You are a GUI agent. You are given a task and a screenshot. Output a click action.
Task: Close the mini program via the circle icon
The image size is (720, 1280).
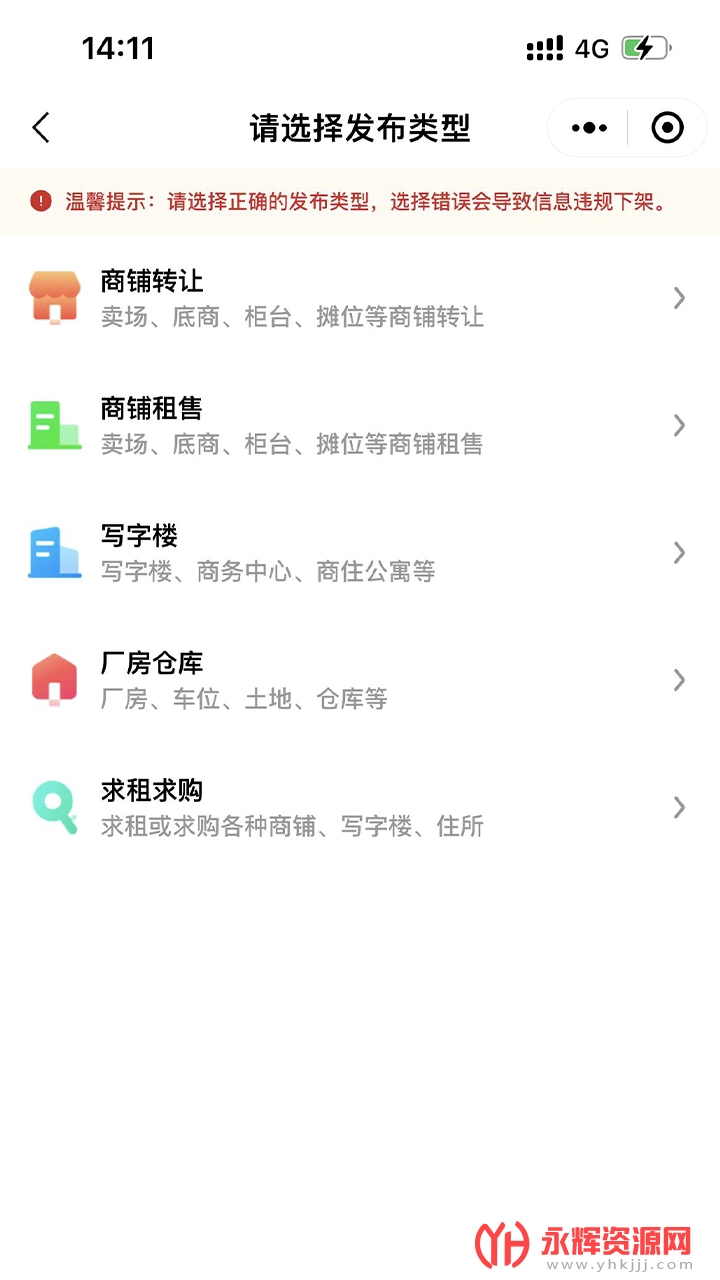(667, 128)
